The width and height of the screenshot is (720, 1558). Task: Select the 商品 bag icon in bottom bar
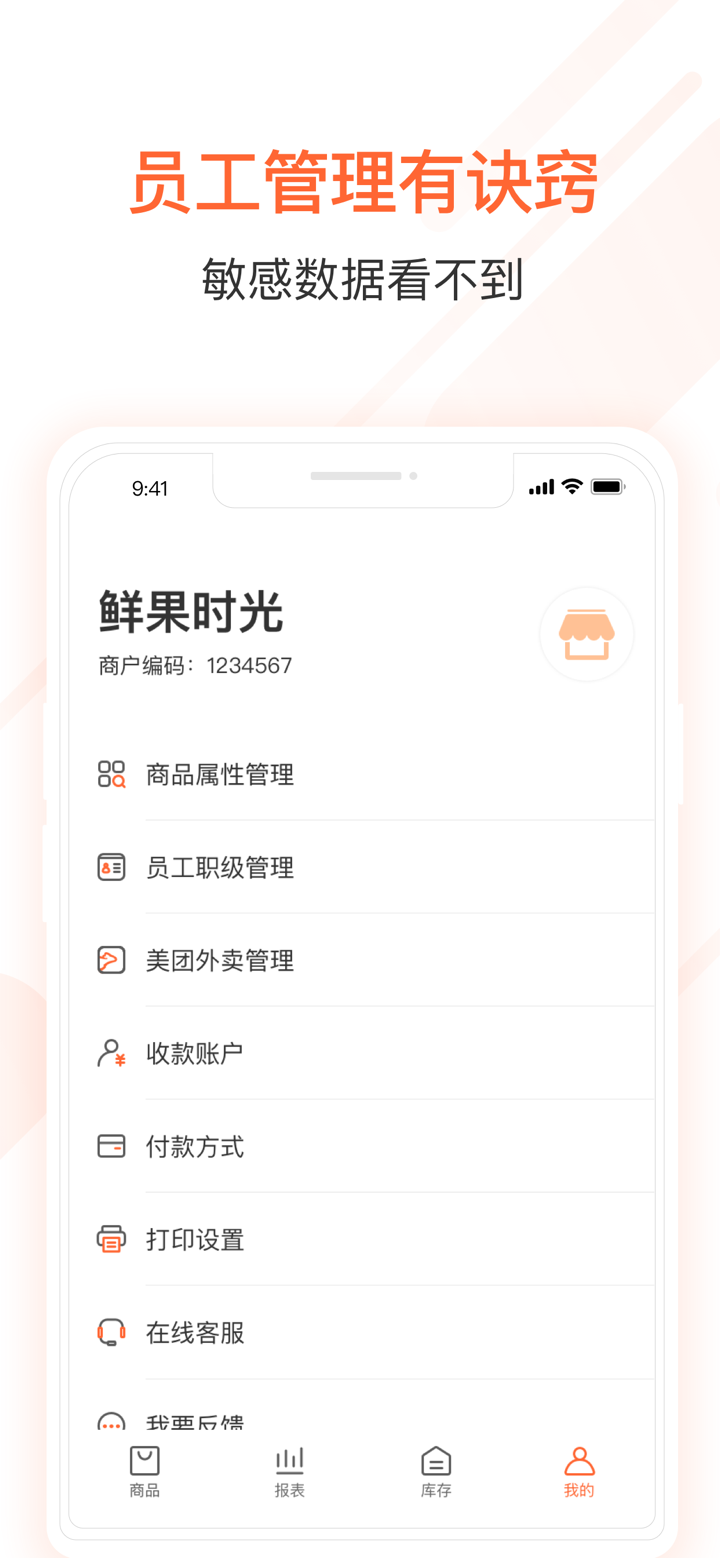[x=144, y=1461]
